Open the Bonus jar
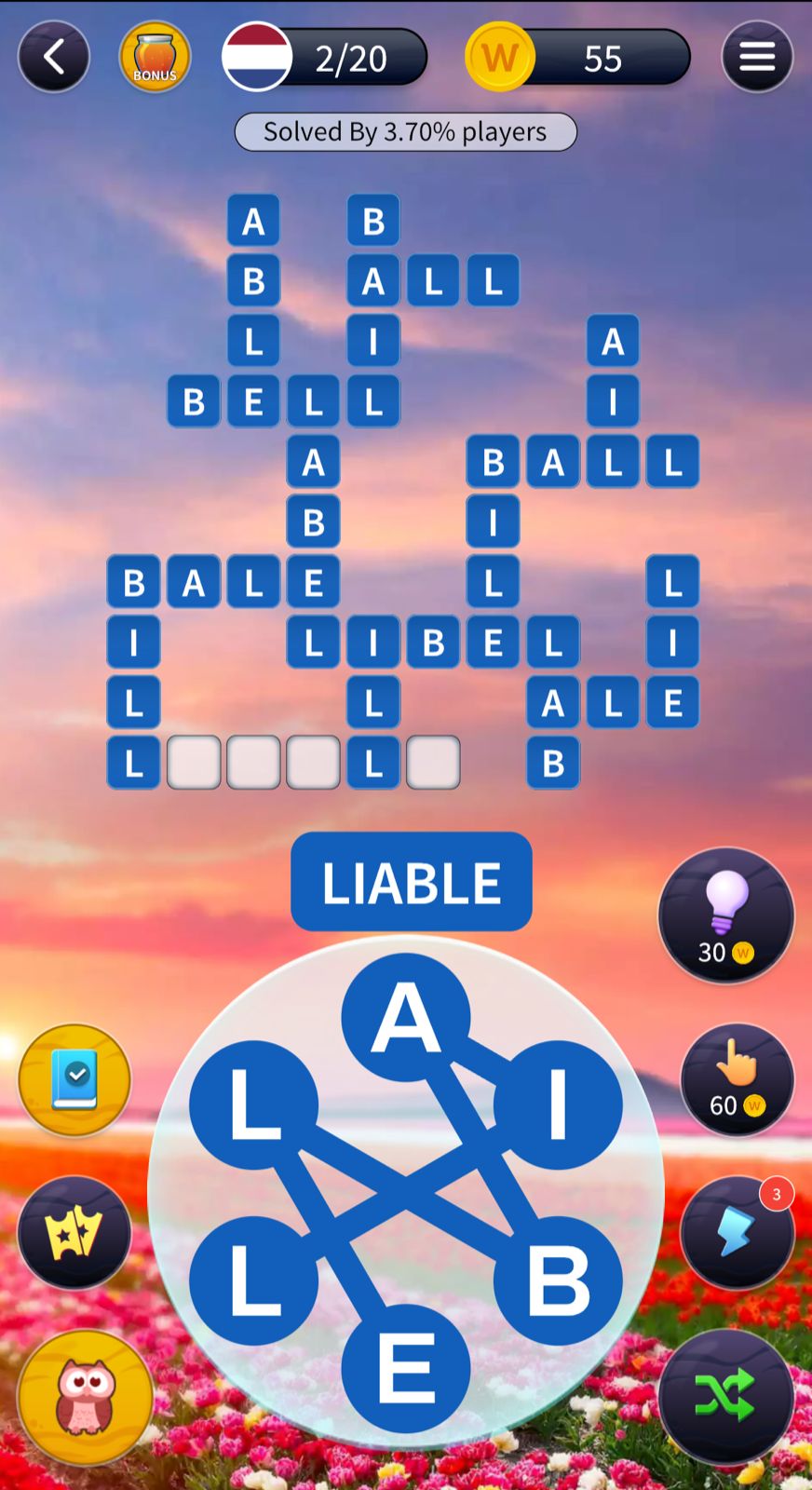The width and height of the screenshot is (812, 1490). coord(155,58)
